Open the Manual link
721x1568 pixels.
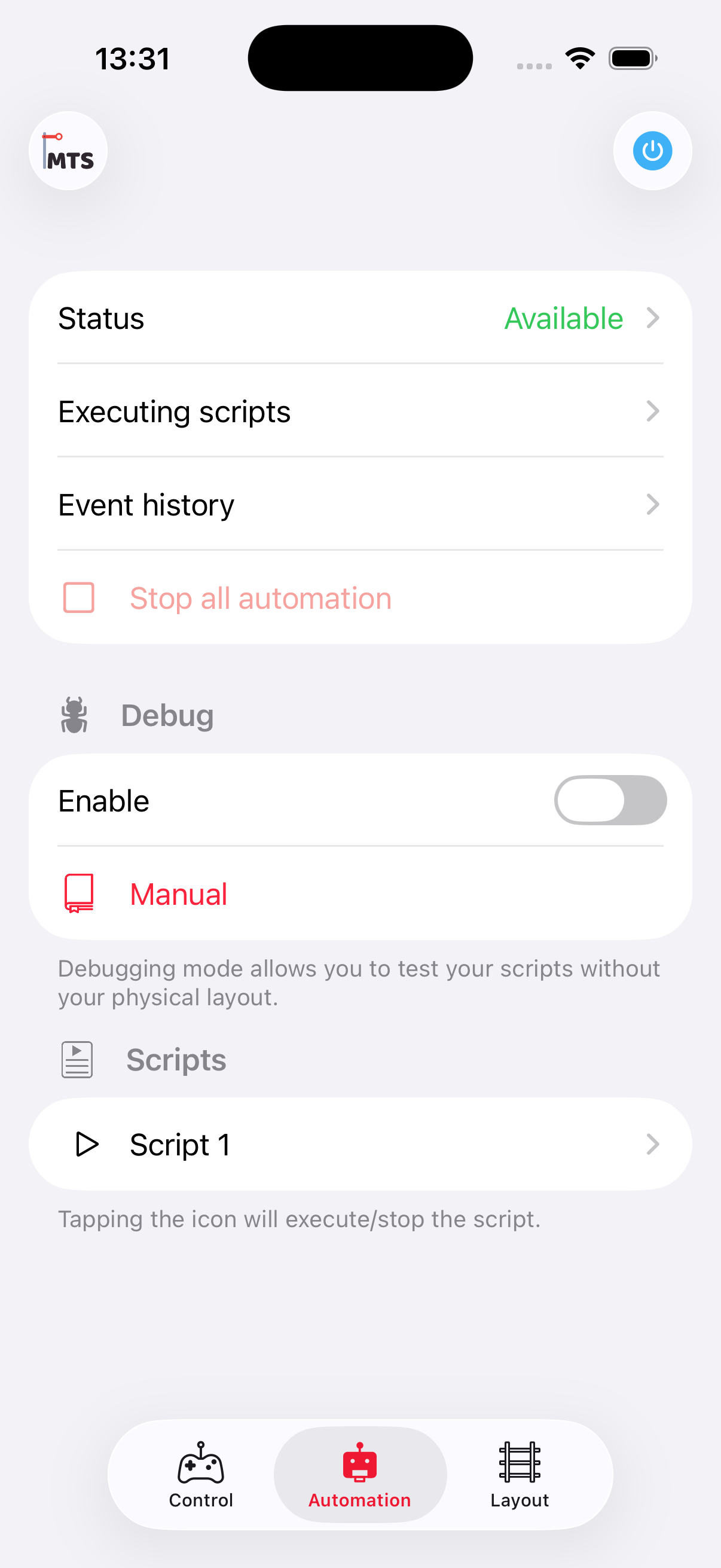[x=178, y=893]
